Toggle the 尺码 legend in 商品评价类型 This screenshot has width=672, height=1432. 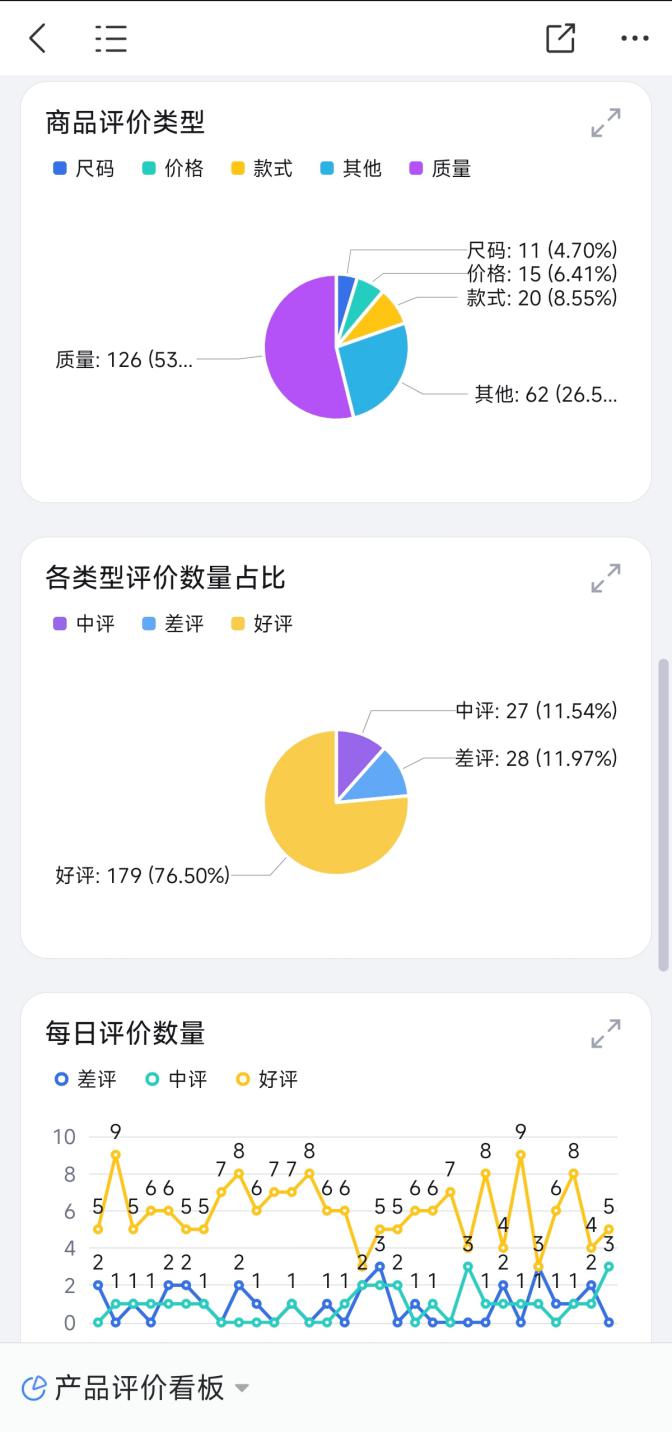click(84, 169)
